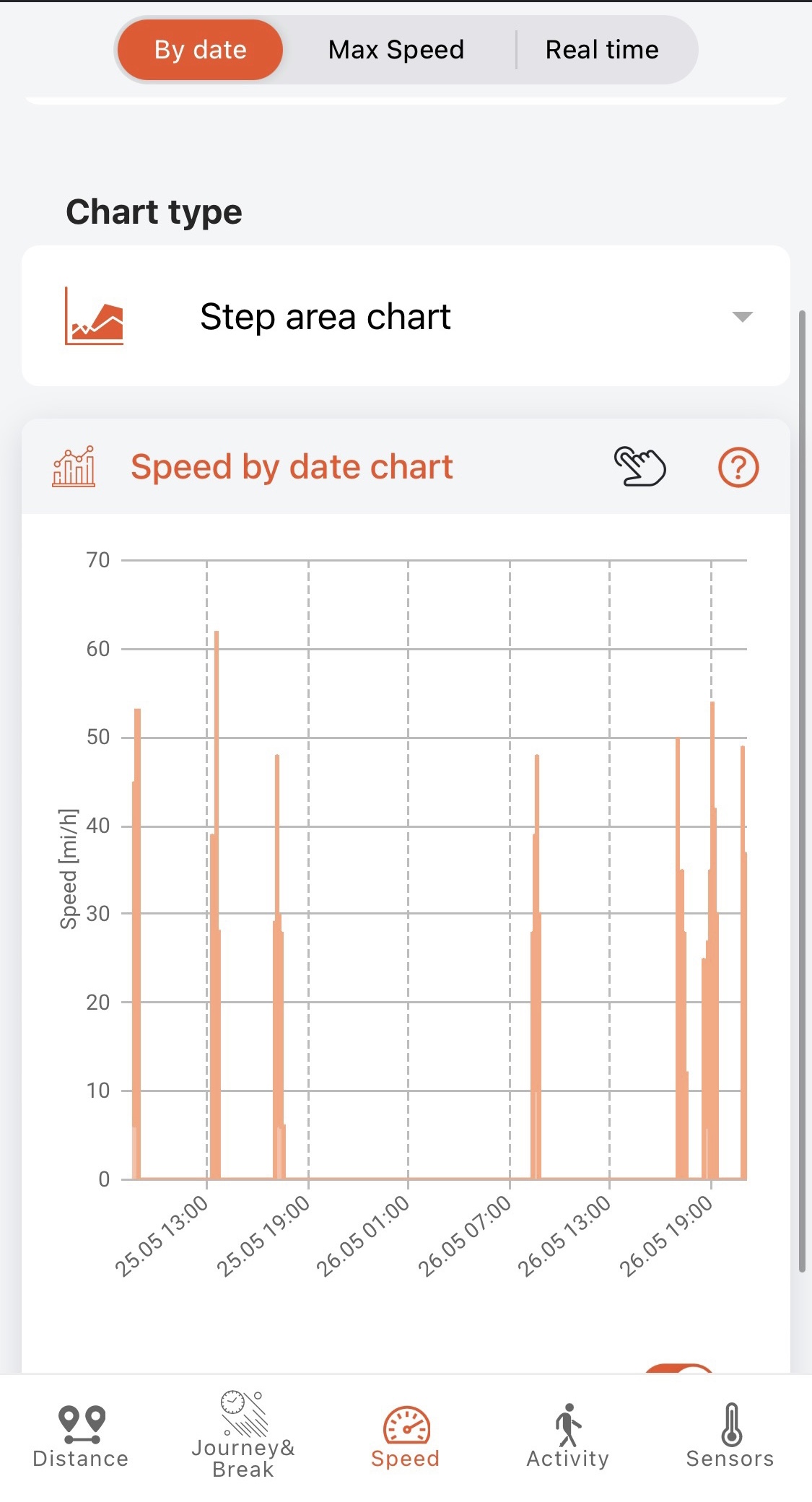Open the Step area chart dropdown
The width and height of the screenshot is (812, 1502).
406,316
